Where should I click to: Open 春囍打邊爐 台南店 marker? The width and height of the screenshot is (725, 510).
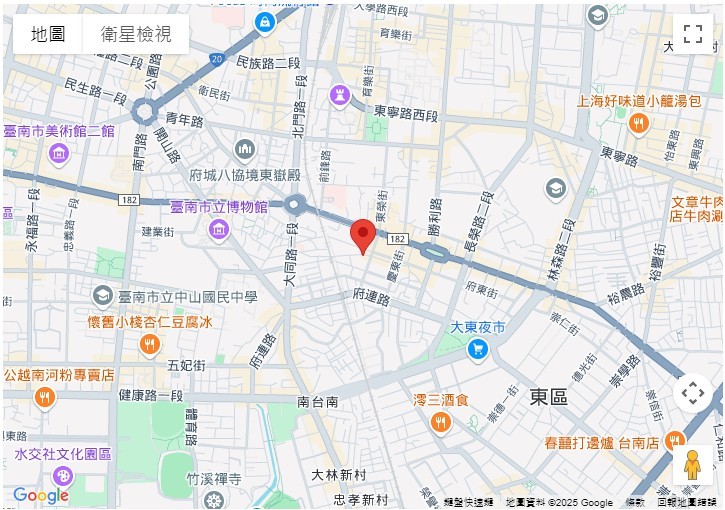[675, 443]
